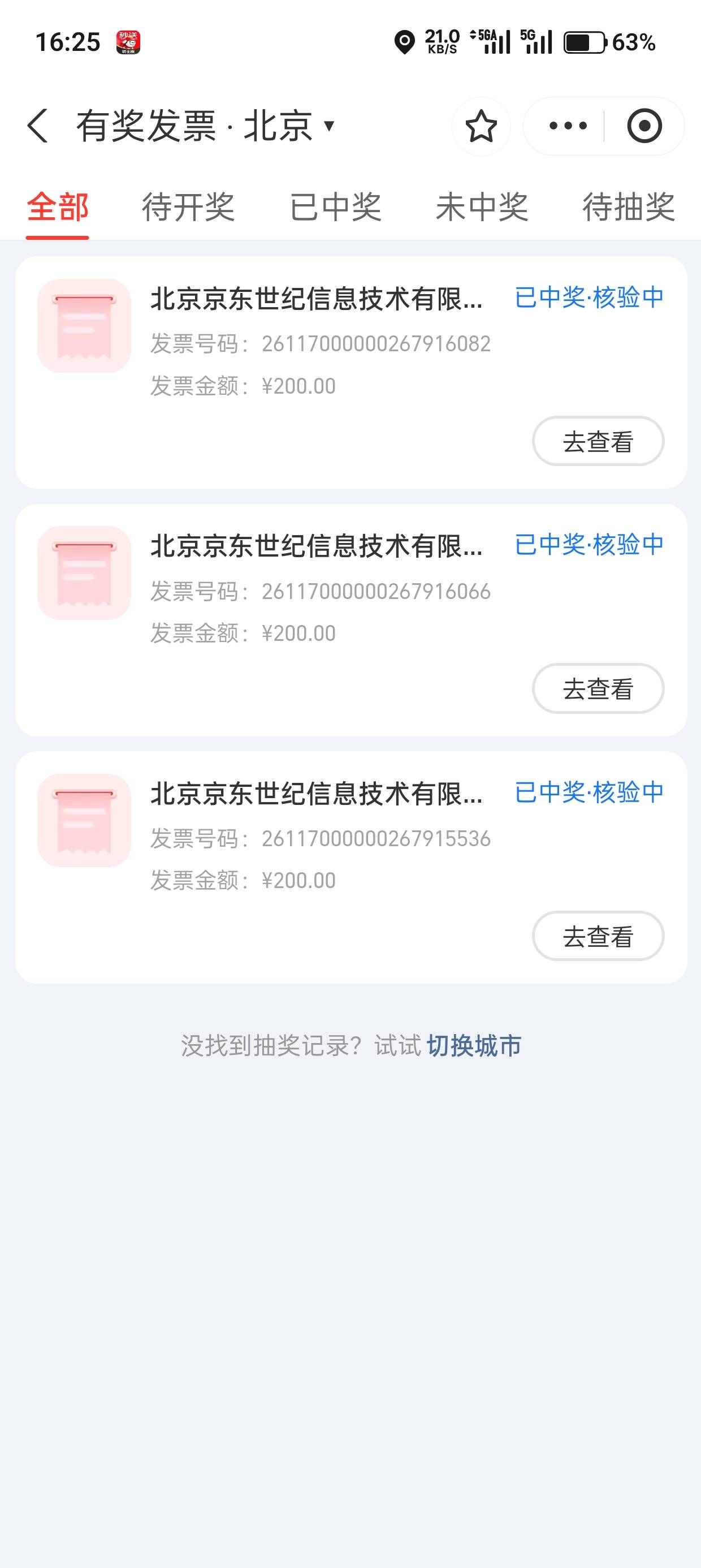View the 待抽奖 tab
The height and width of the screenshot is (1568, 701).
click(x=629, y=207)
